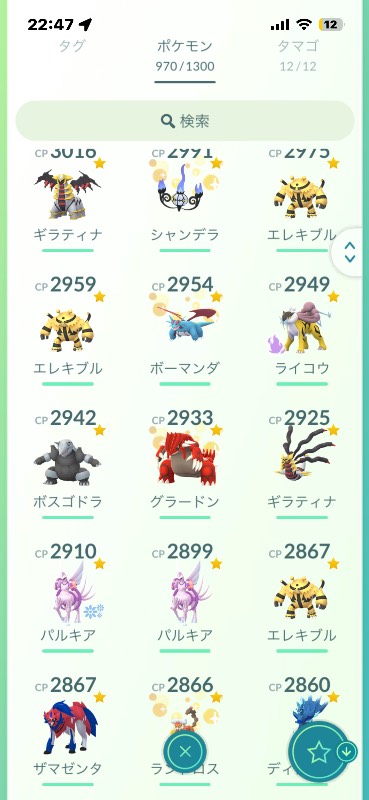Switch to the タマゴ tab

pos(298,55)
